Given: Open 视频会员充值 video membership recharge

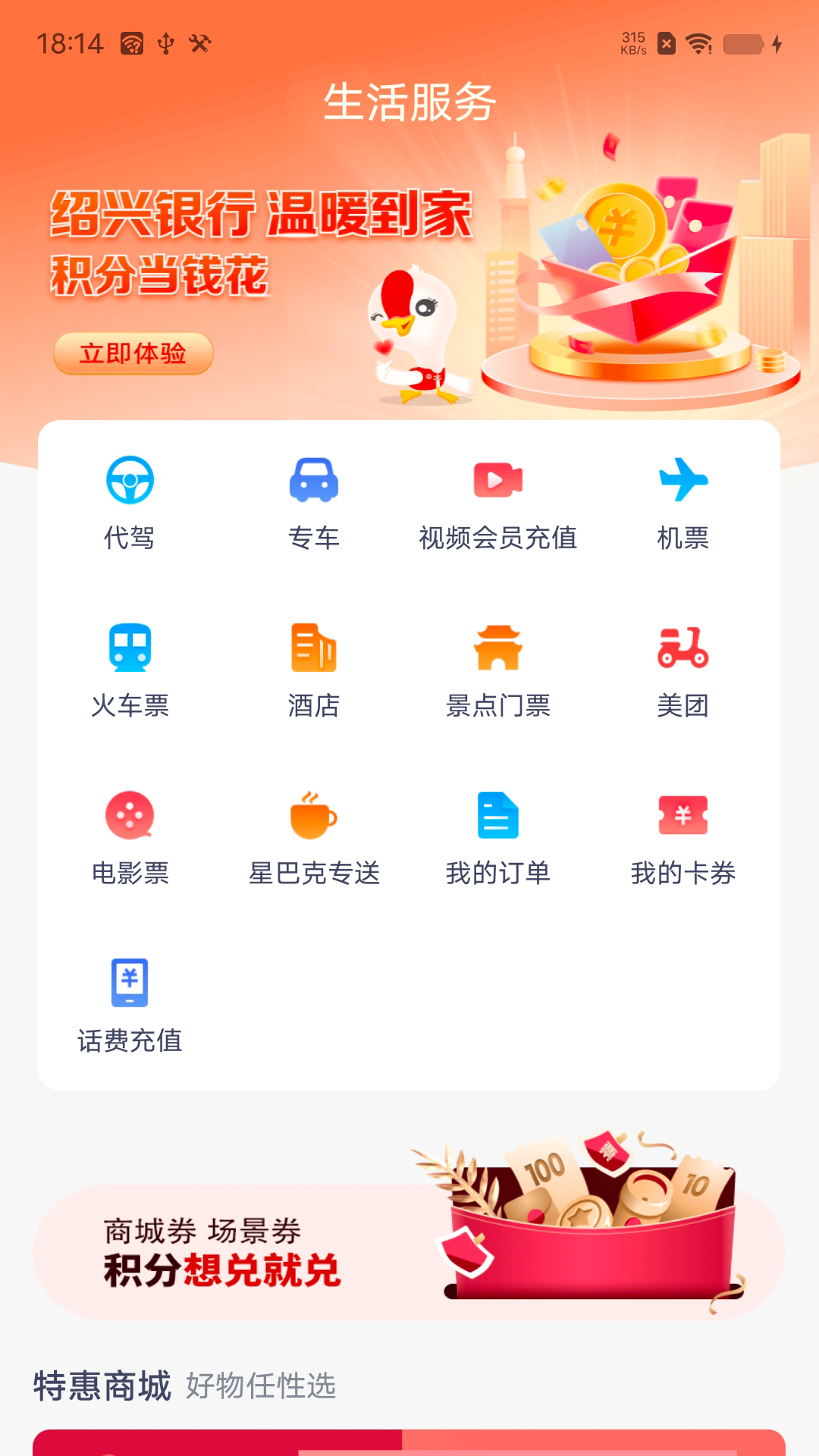Looking at the screenshot, I should tap(498, 500).
